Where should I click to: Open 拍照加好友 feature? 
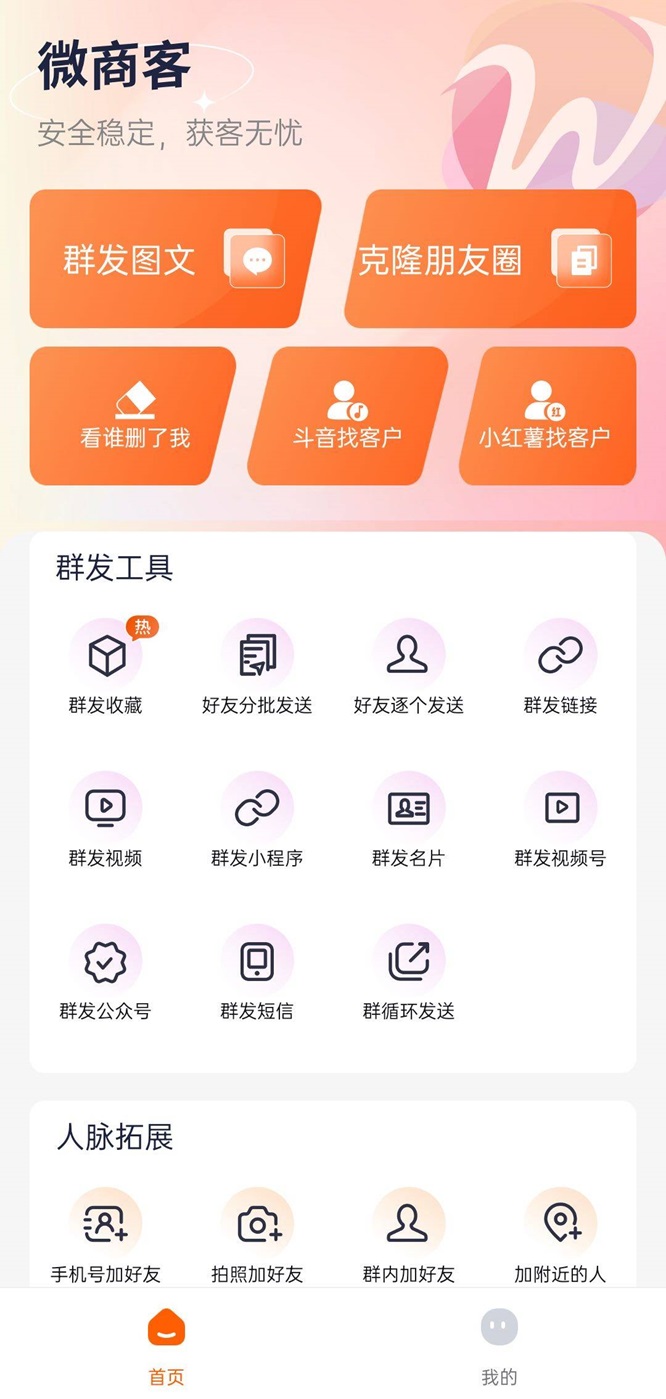coord(257,1236)
